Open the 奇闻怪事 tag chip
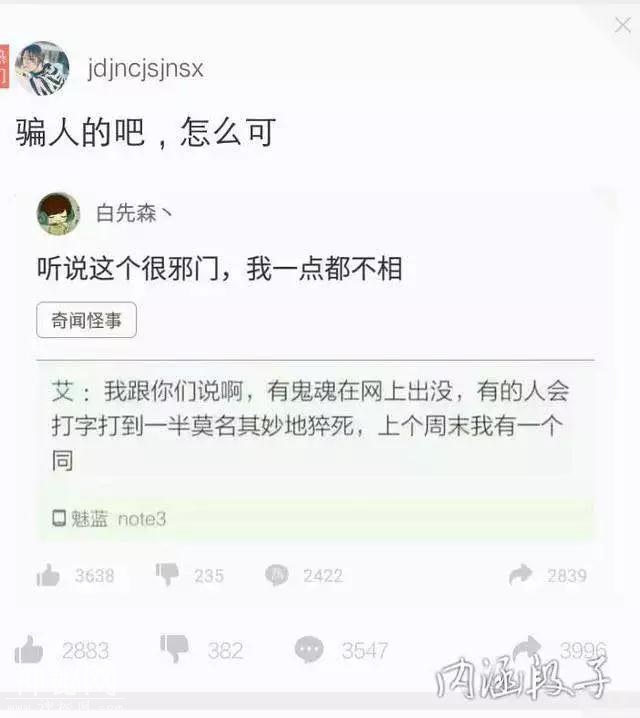The height and width of the screenshot is (718, 640). pos(87,320)
